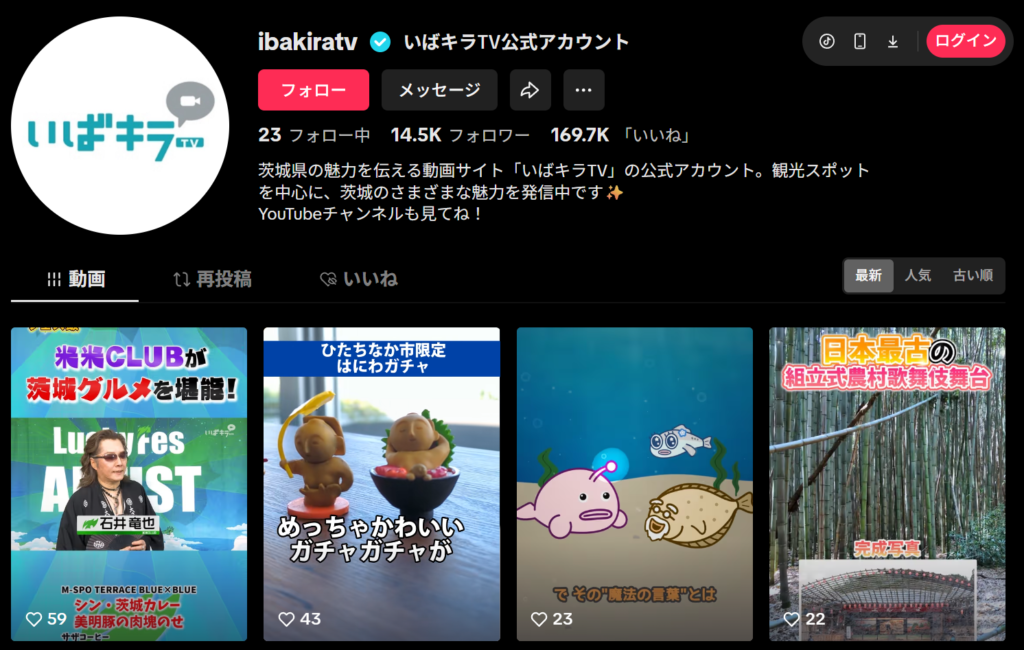Tap the red フォロー button
The width and height of the screenshot is (1024, 650).
pos(313,90)
